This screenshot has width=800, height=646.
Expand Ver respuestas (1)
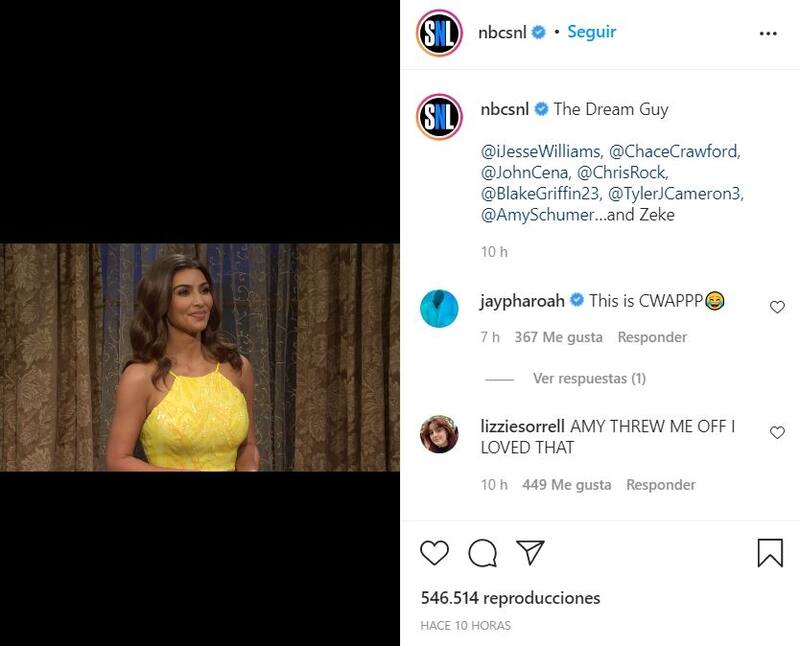coord(589,379)
